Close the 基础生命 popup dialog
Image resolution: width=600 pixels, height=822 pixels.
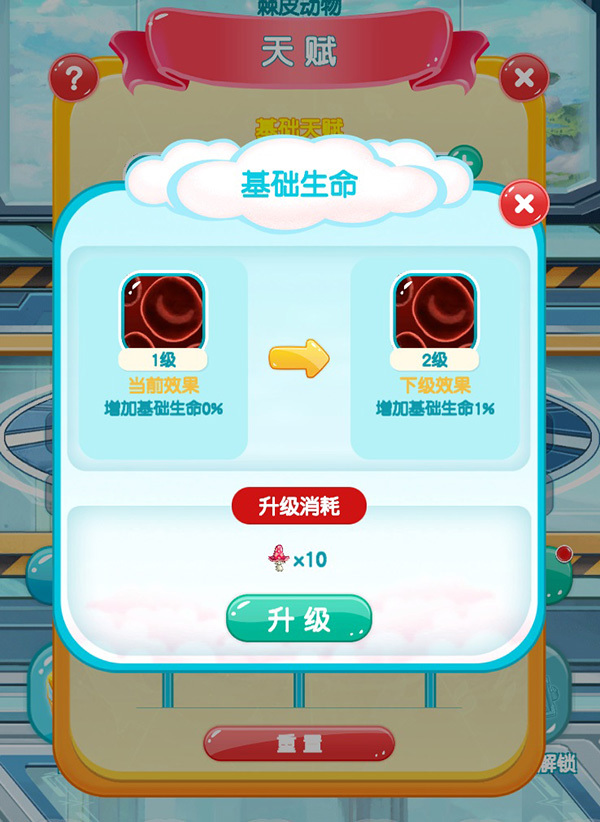pos(523,205)
